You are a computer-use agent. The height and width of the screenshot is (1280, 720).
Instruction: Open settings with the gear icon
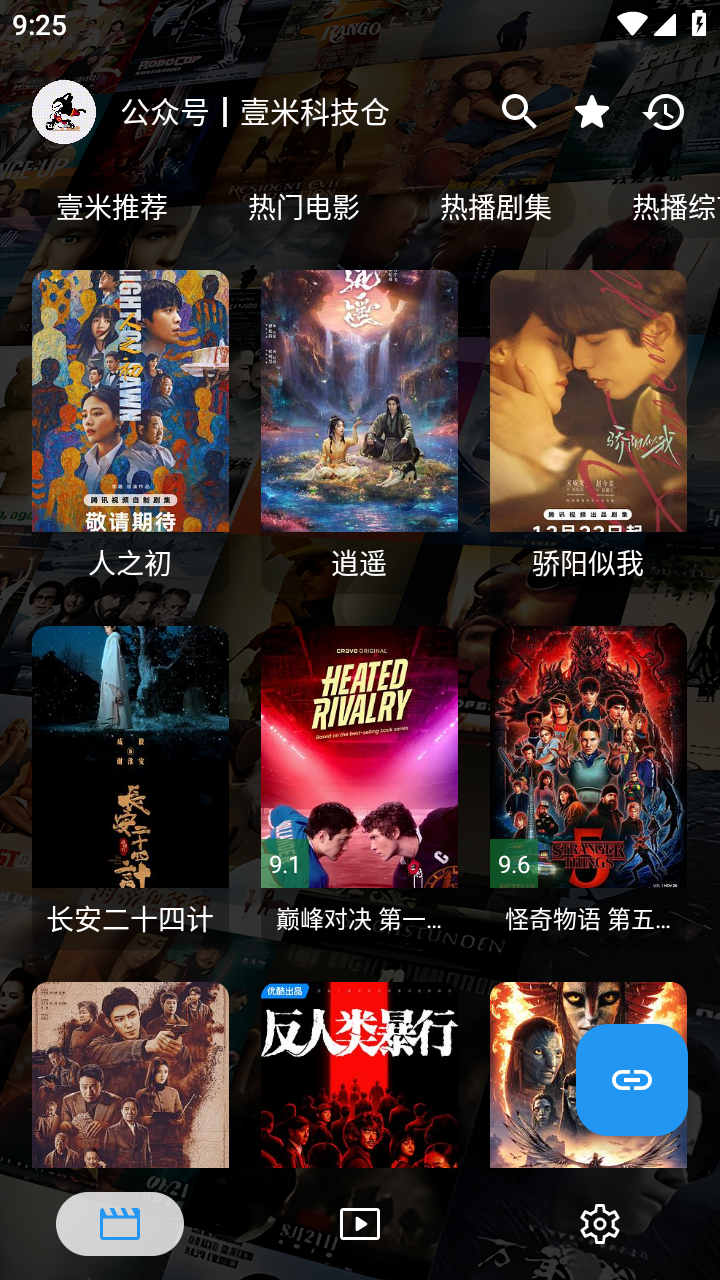599,1223
